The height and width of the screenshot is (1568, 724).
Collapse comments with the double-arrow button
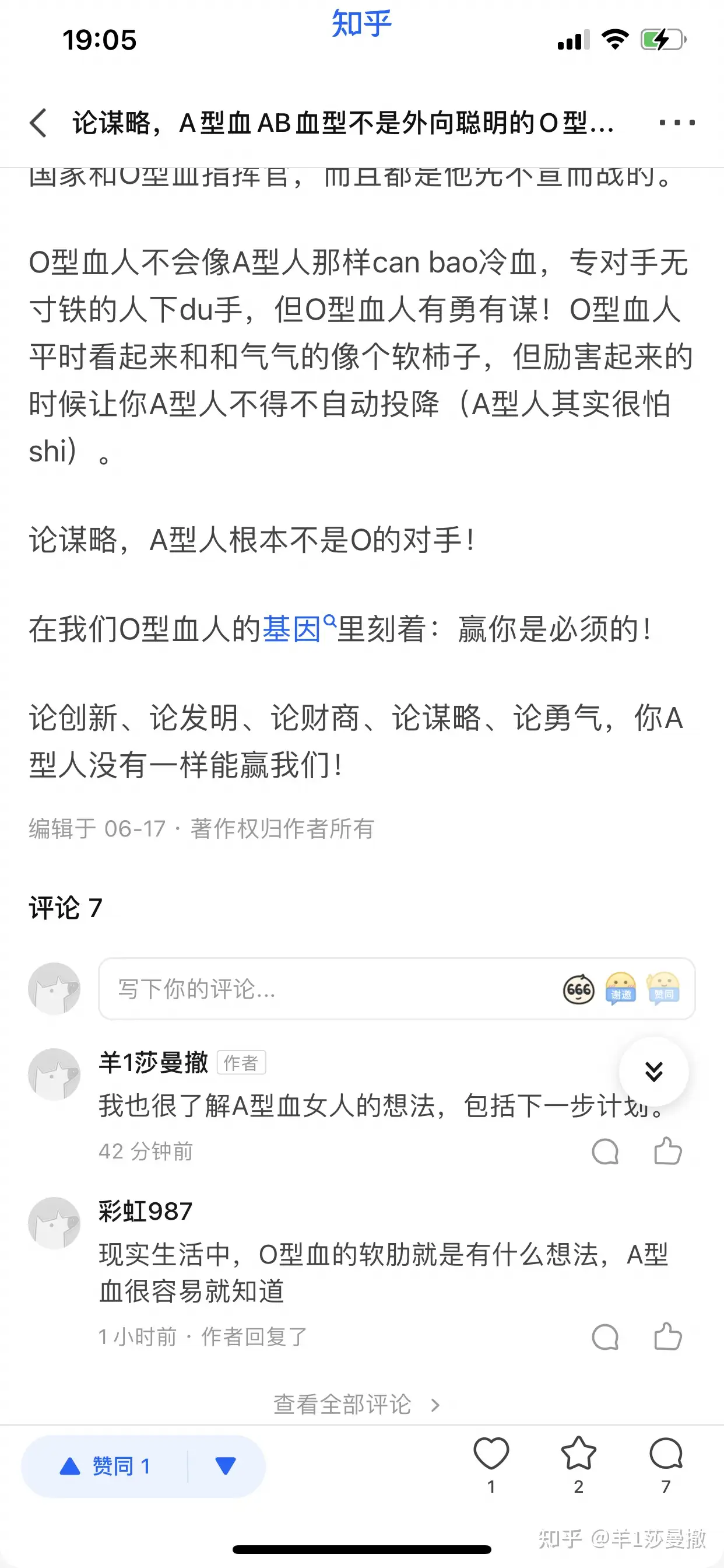654,1073
